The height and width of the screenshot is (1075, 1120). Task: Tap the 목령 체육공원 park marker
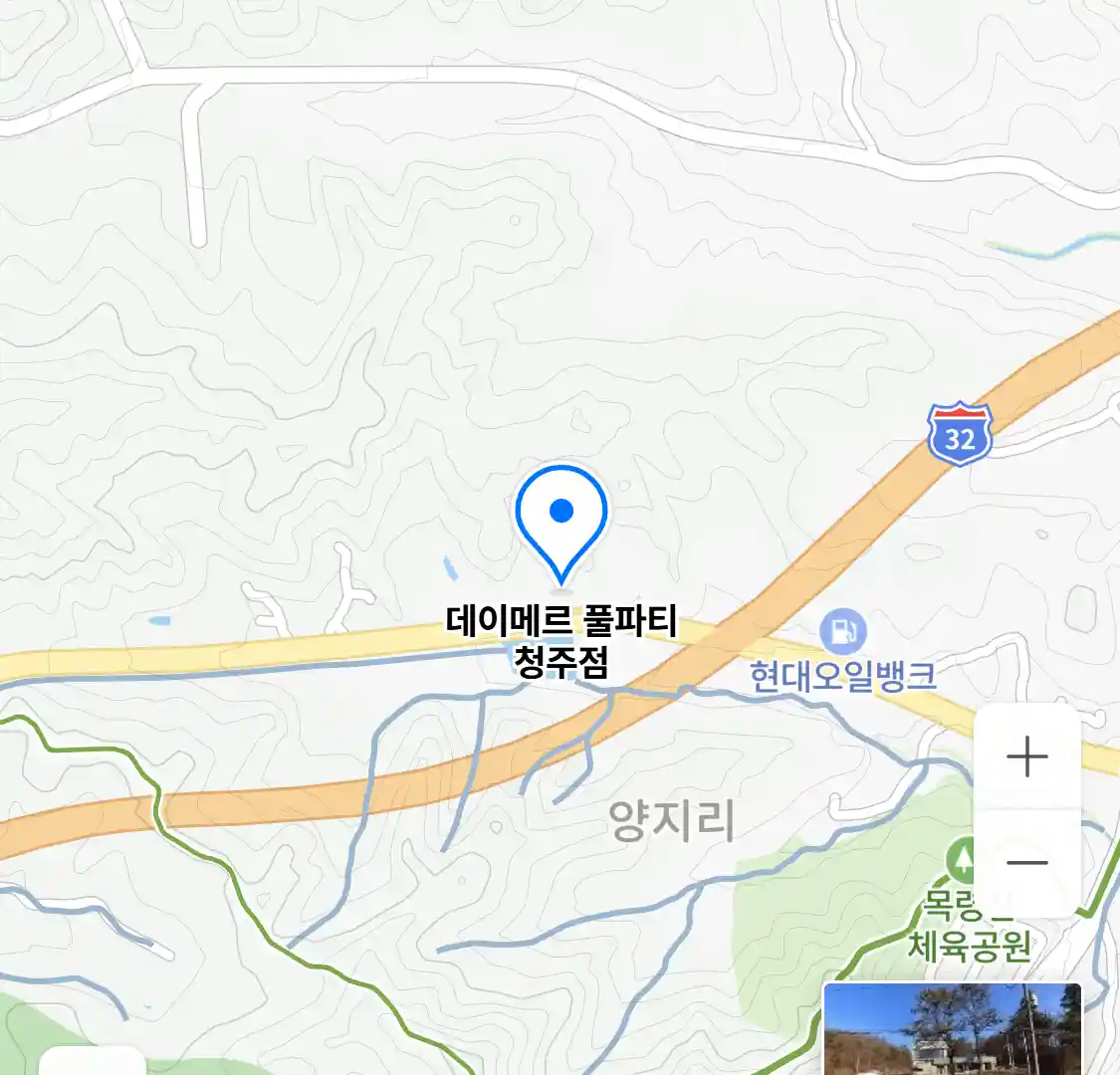pos(961,859)
